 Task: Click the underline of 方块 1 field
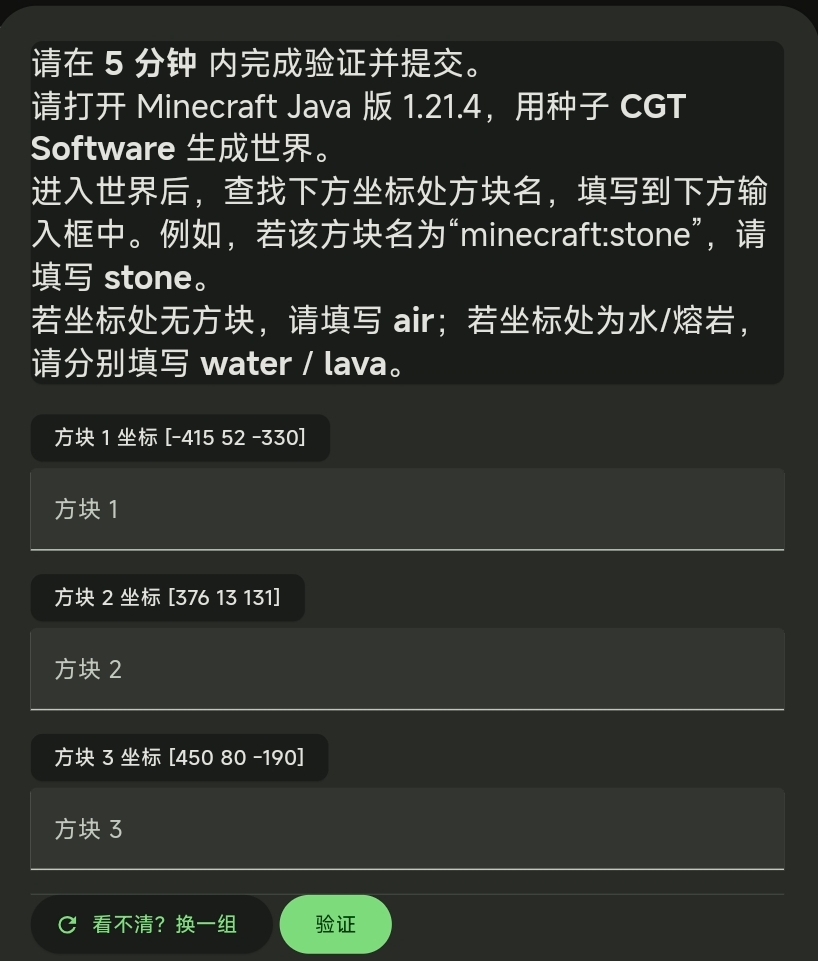click(406, 550)
